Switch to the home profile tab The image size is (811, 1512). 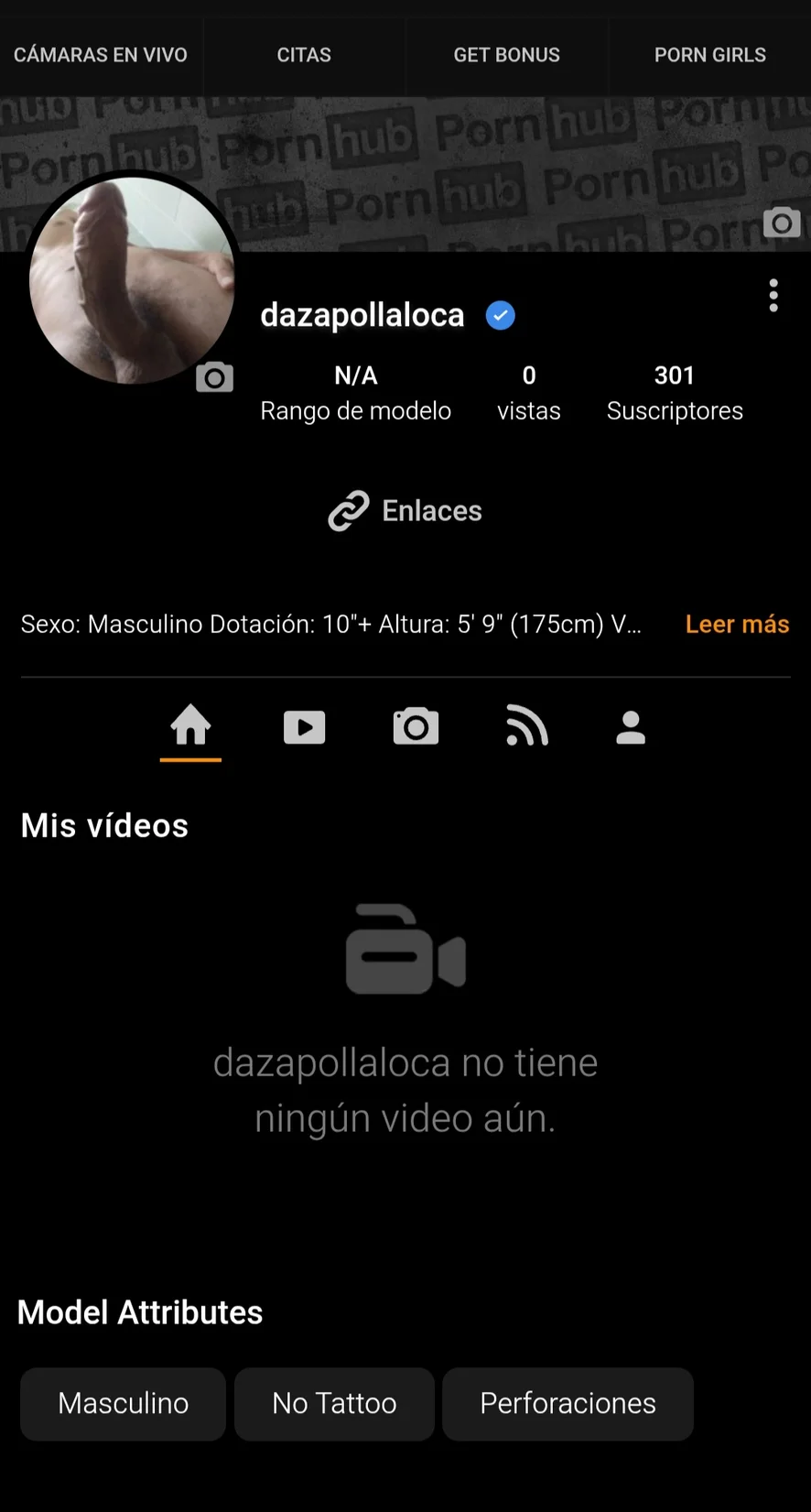click(x=190, y=728)
